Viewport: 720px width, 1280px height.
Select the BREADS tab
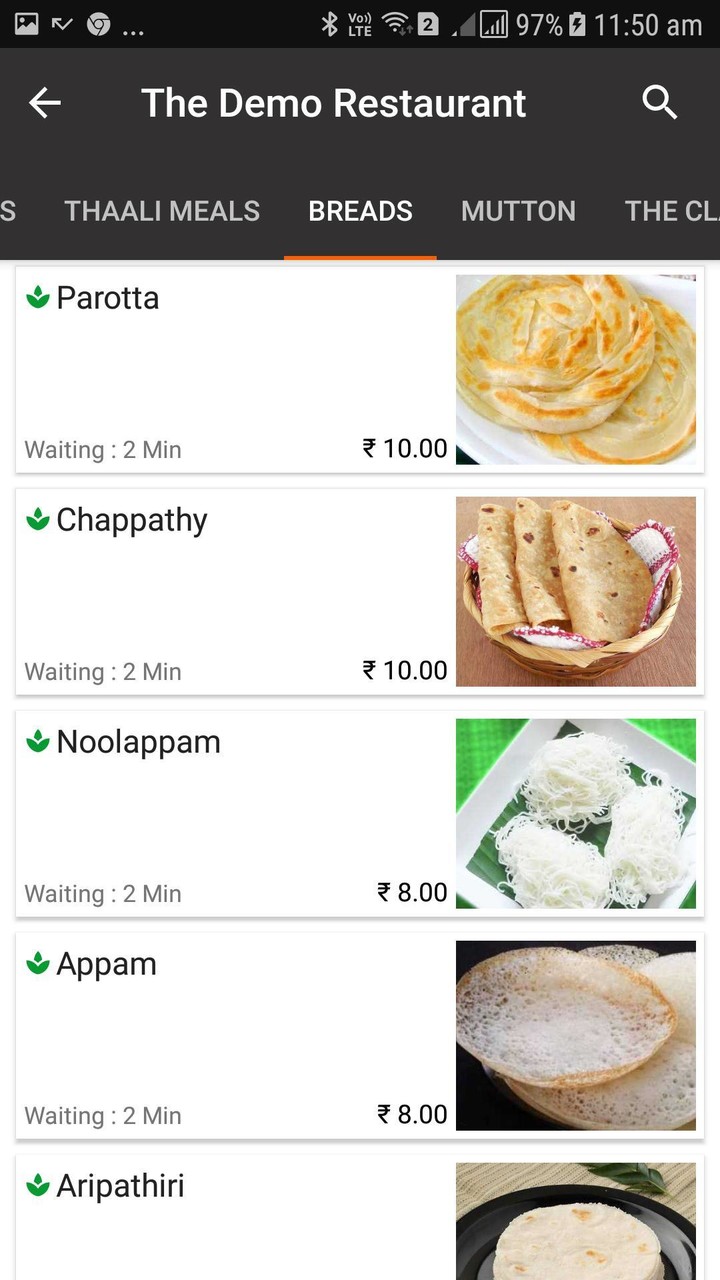[x=360, y=211]
